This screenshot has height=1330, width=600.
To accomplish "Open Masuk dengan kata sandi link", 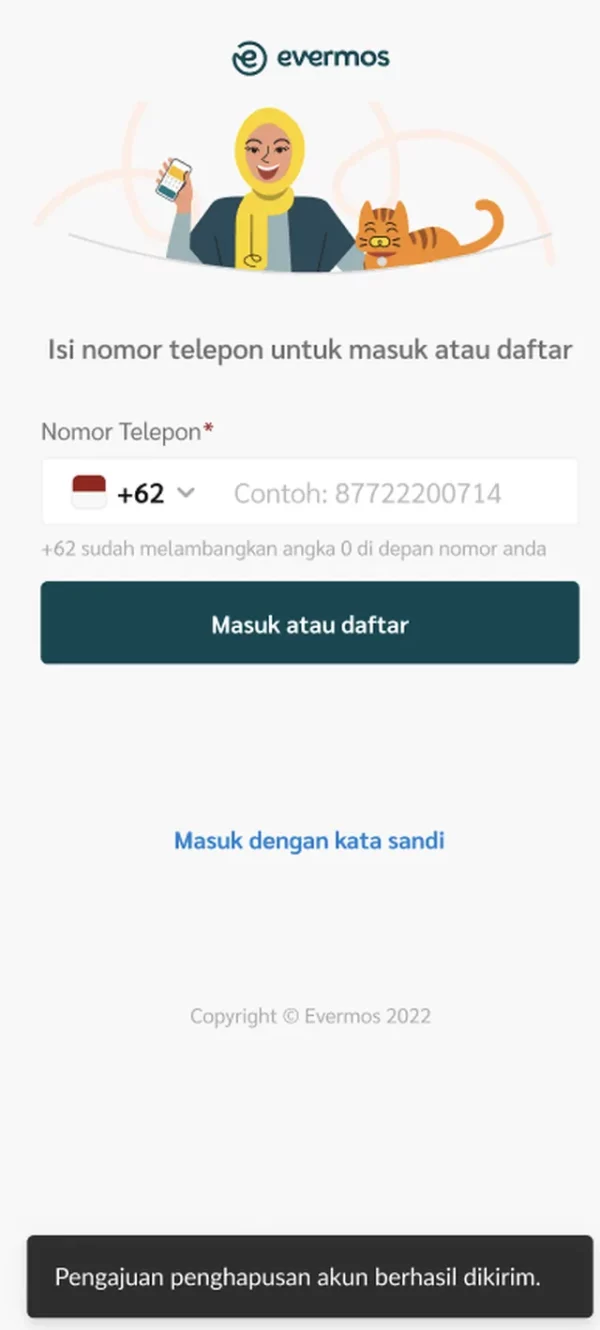I will click(309, 840).
